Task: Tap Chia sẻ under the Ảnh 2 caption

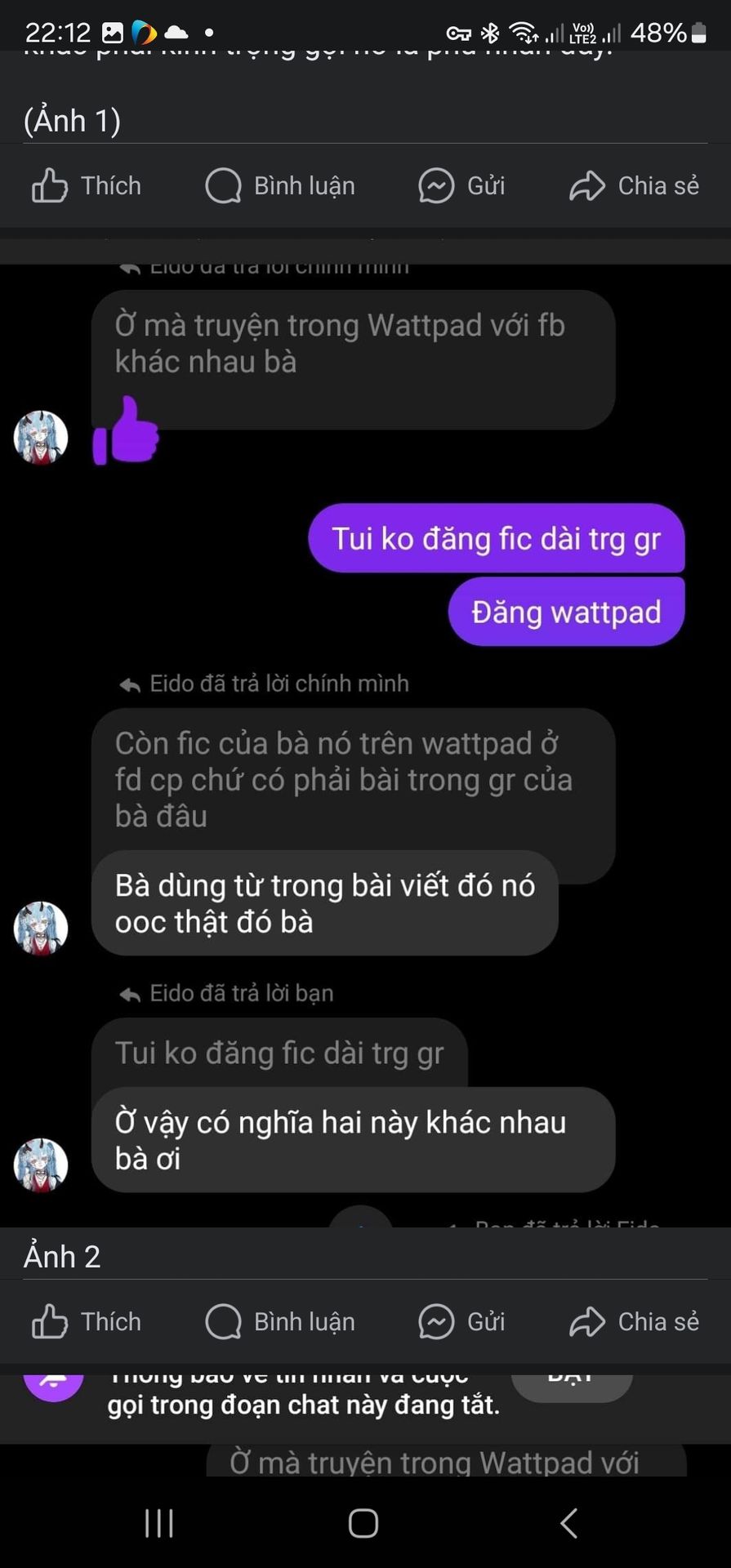Action: click(634, 1321)
